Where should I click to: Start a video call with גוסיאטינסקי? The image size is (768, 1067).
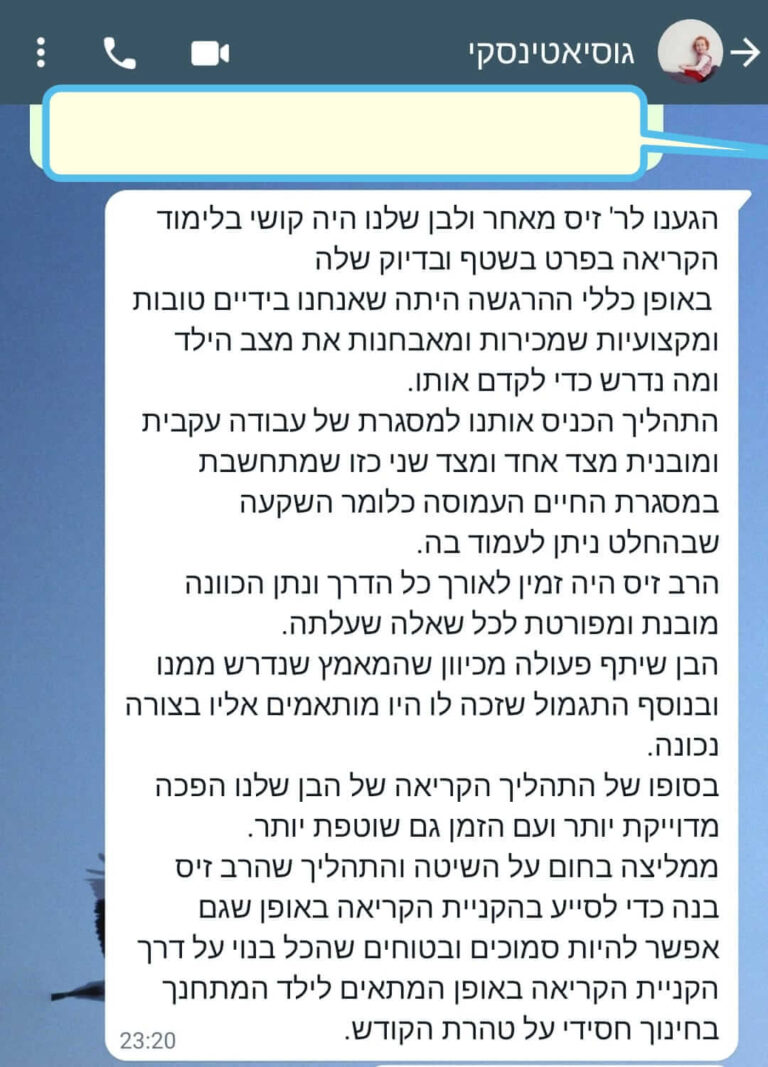(x=210, y=53)
